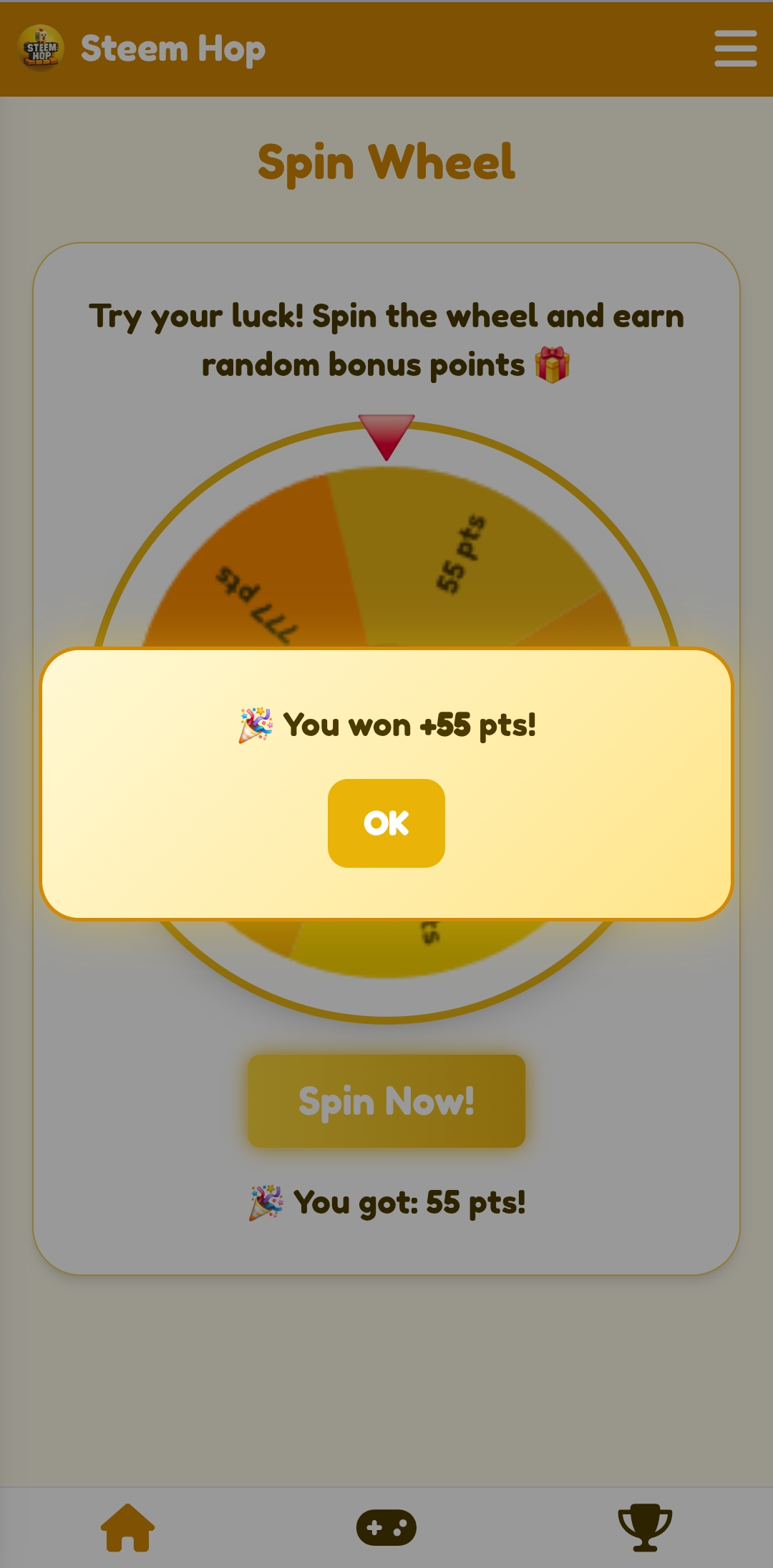The height and width of the screenshot is (1568, 773).
Task: Go to the home tab
Action: click(x=128, y=1528)
